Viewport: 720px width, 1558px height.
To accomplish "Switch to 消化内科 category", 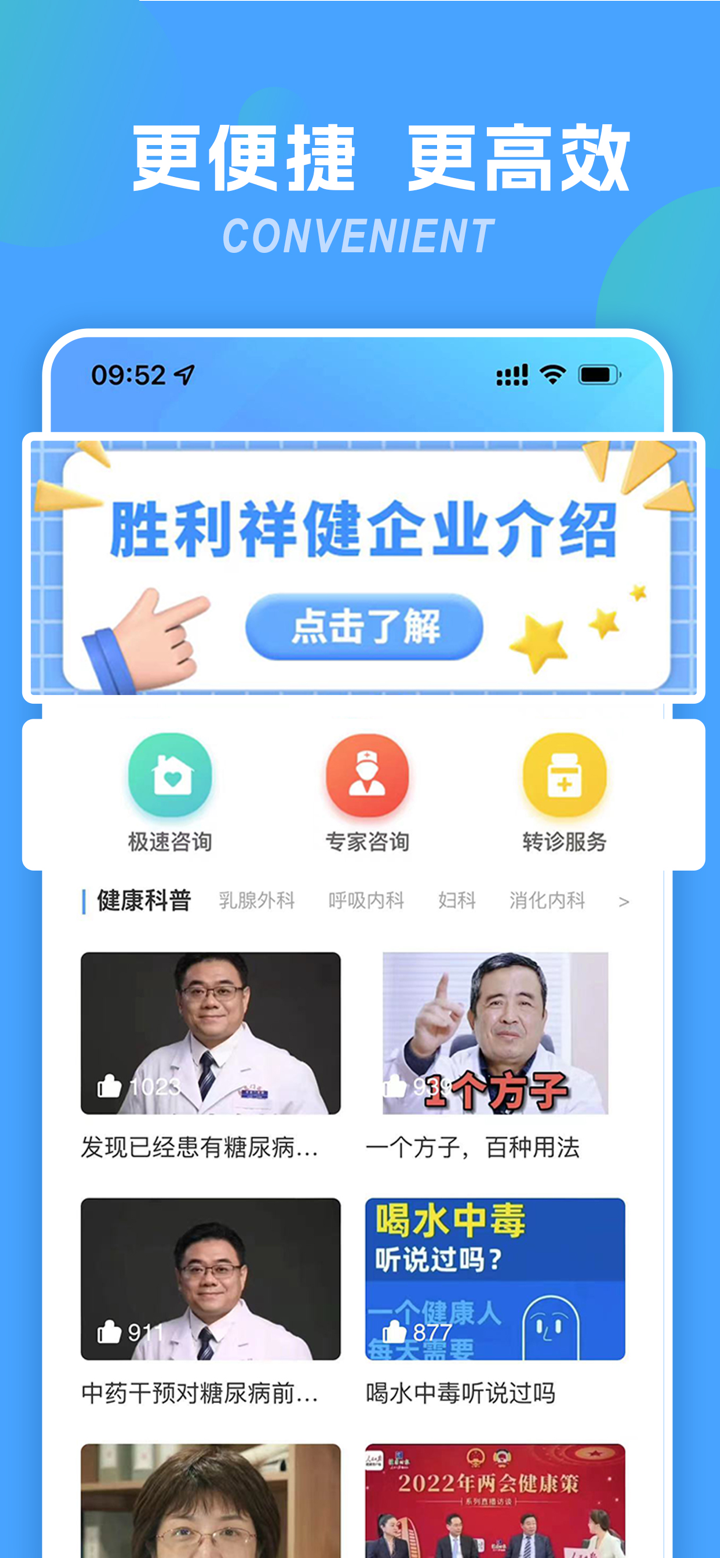I will click(x=550, y=900).
